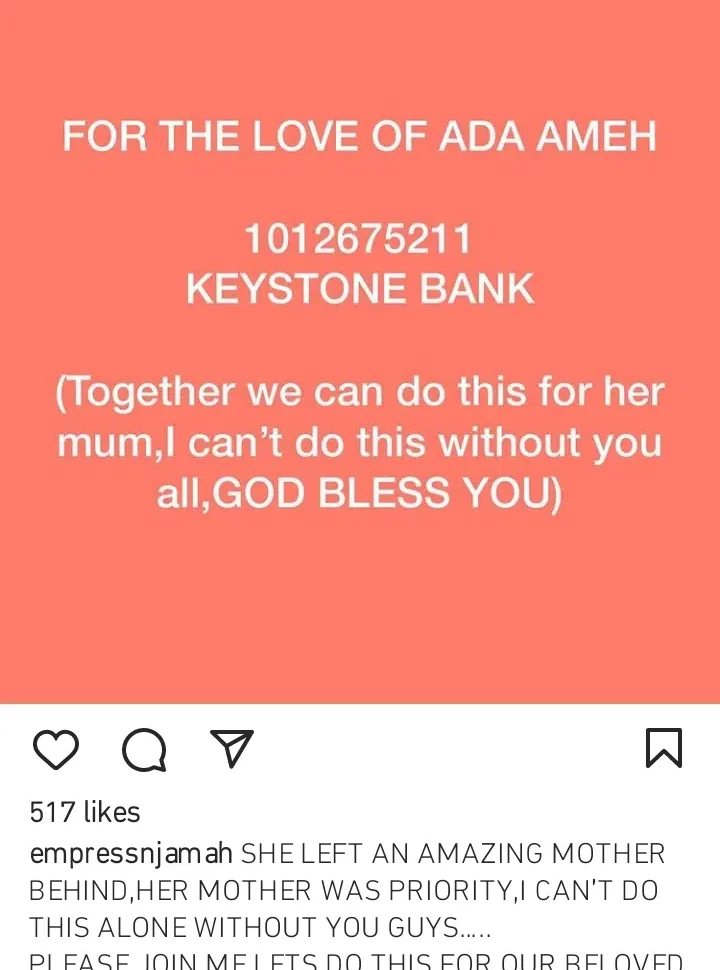Image resolution: width=720 pixels, height=970 pixels.
Task: Bookmark this post
Action: (664, 748)
